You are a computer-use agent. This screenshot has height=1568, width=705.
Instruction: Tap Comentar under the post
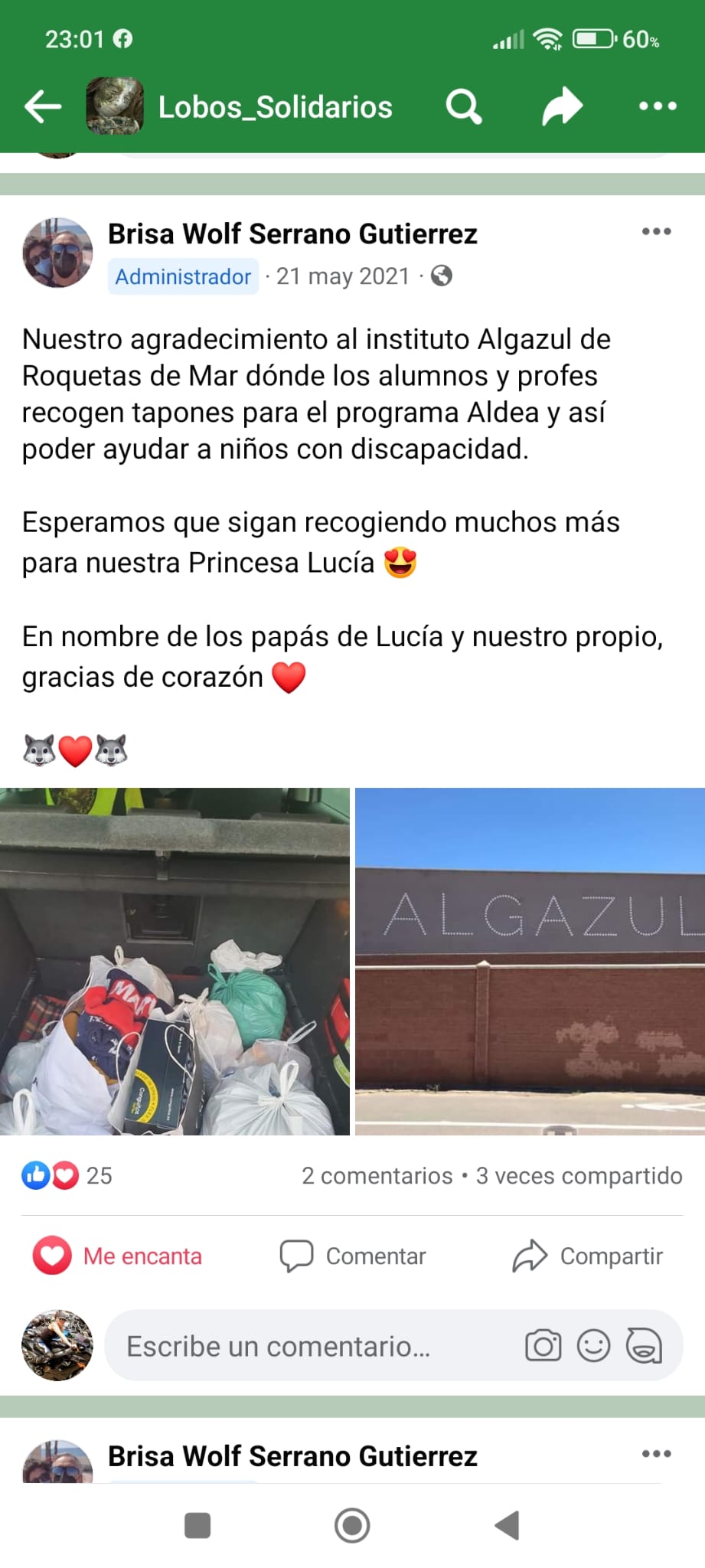353,1256
